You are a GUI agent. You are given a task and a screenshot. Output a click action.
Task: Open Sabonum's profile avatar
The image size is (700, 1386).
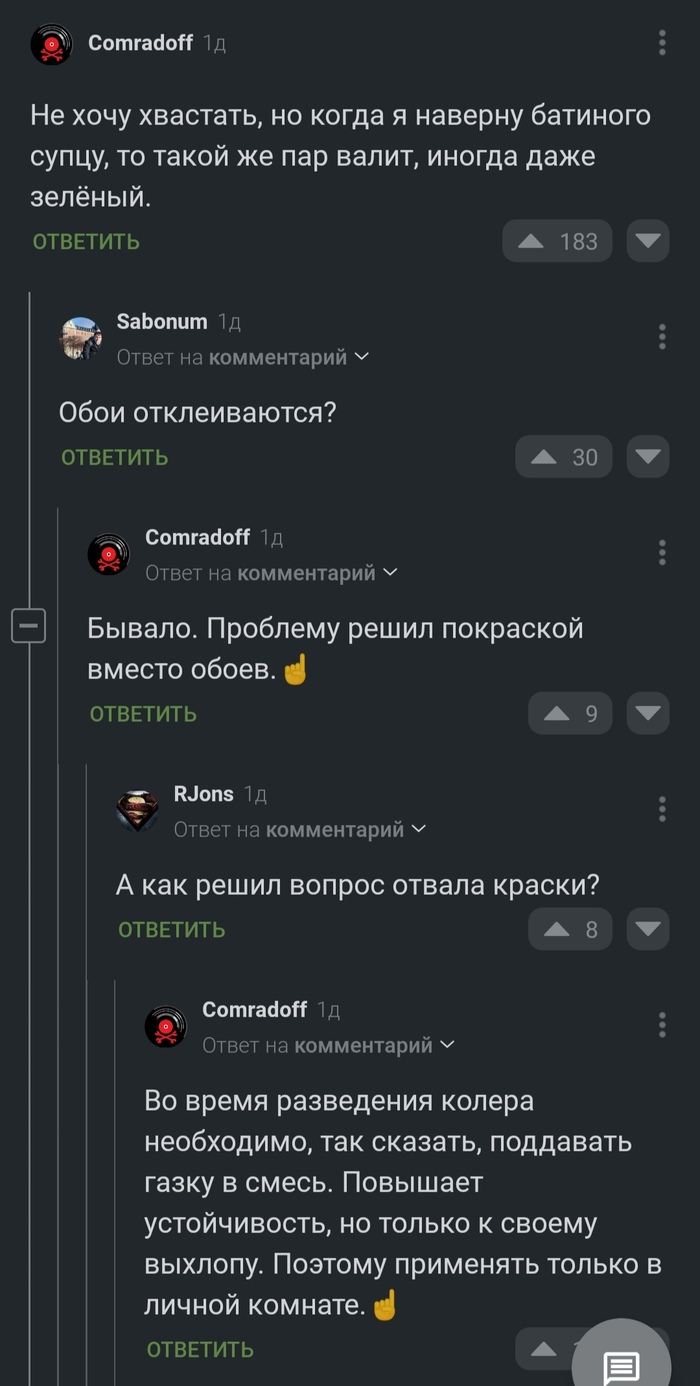click(80, 338)
